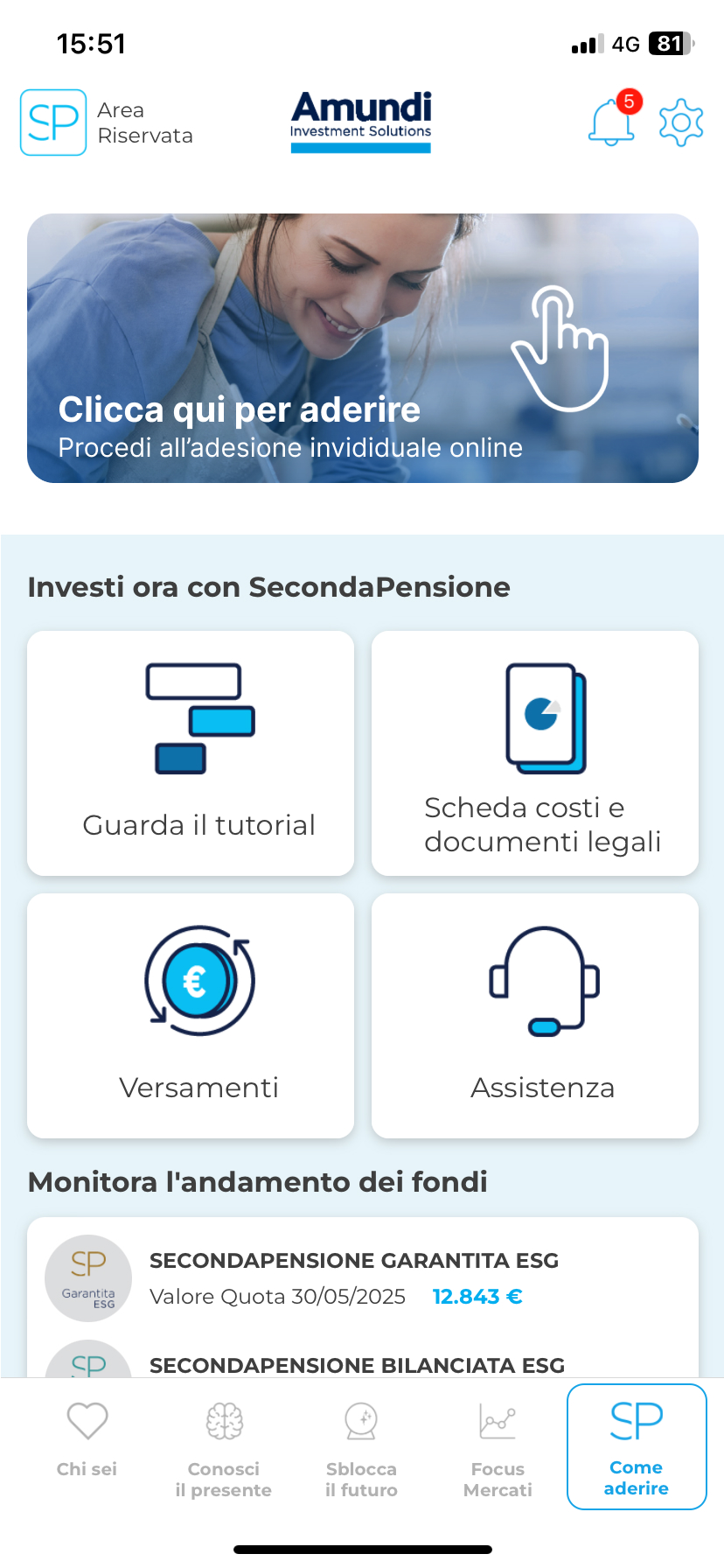
Task: Open the Area Riservata login
Action: point(107,122)
